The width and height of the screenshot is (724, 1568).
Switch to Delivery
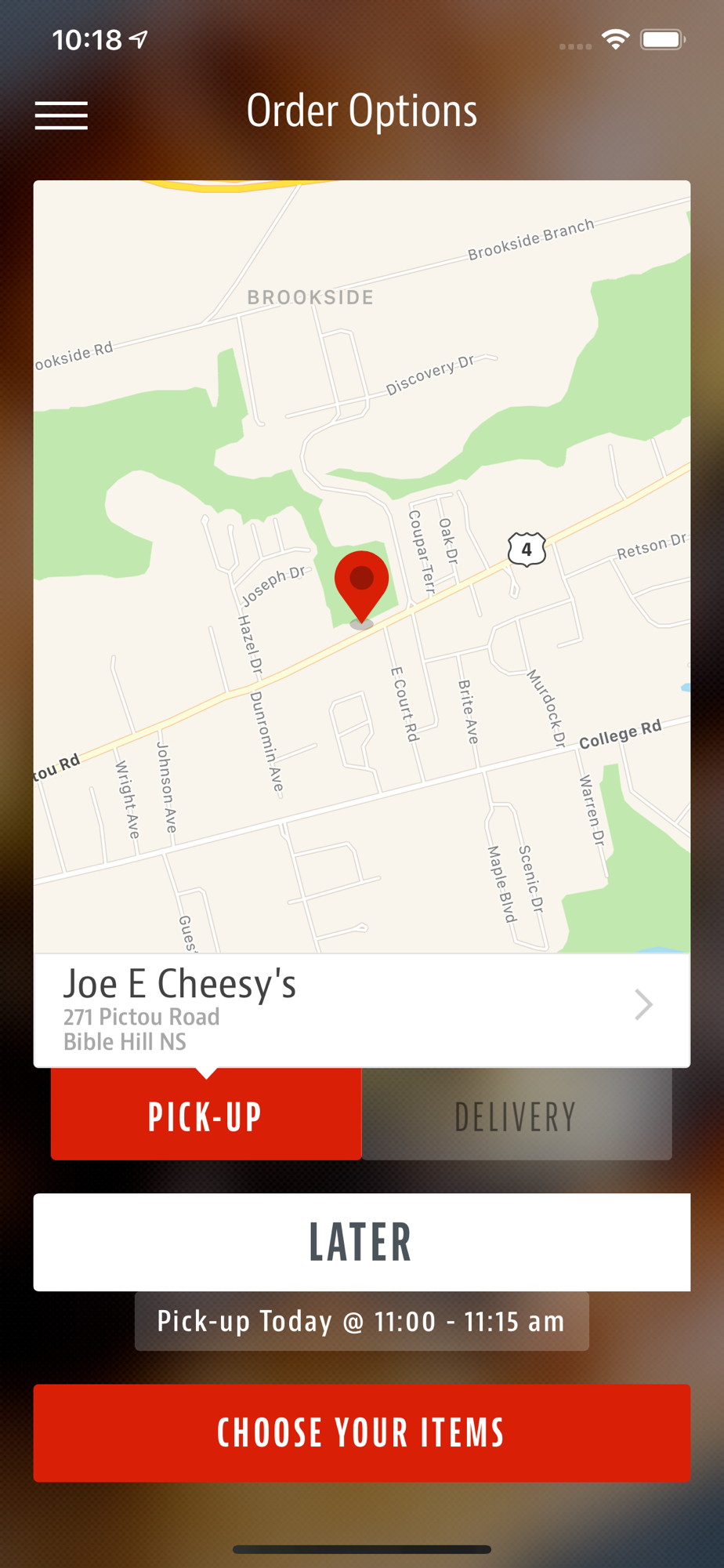pos(516,1116)
